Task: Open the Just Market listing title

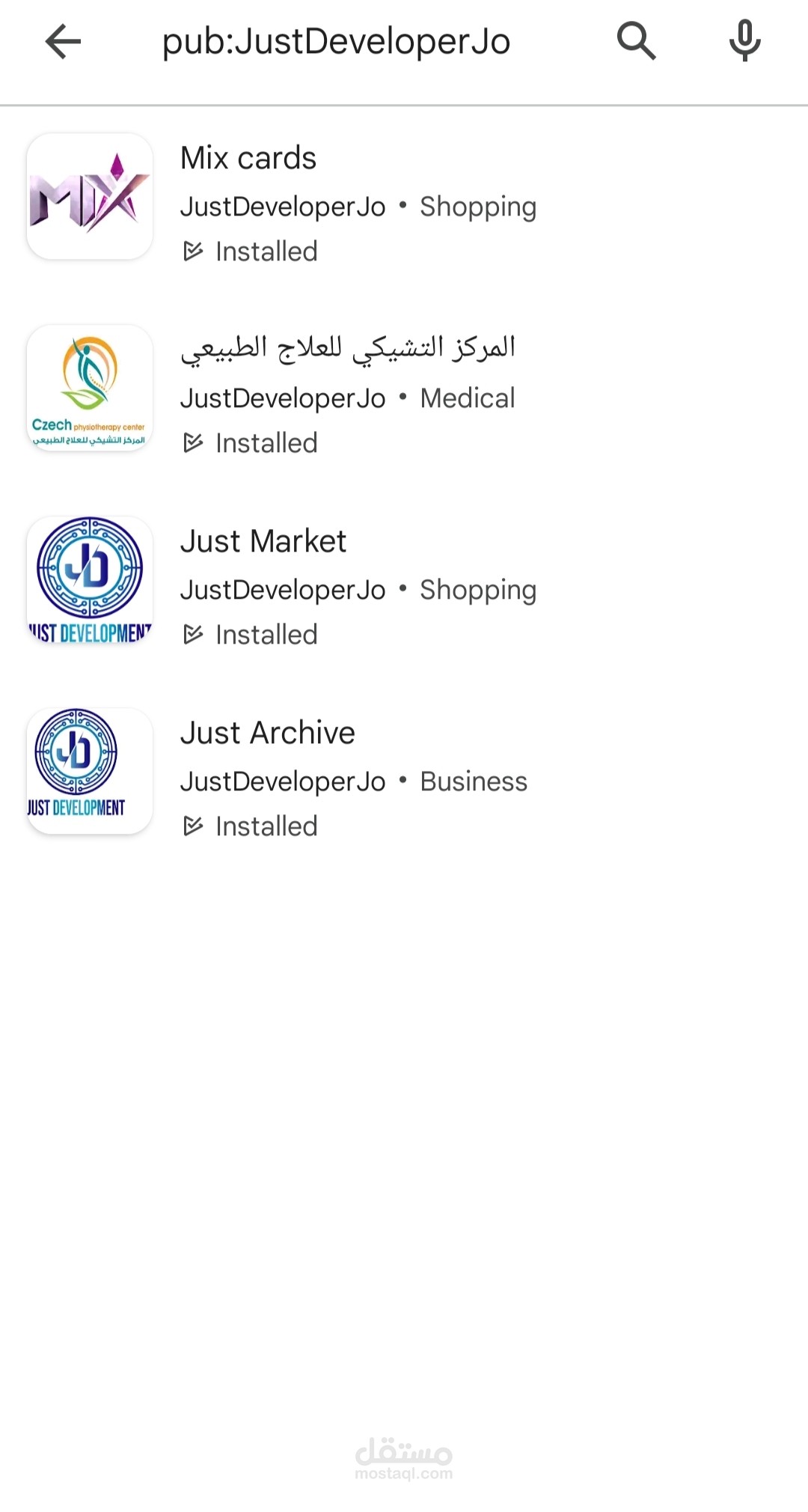Action: (262, 540)
